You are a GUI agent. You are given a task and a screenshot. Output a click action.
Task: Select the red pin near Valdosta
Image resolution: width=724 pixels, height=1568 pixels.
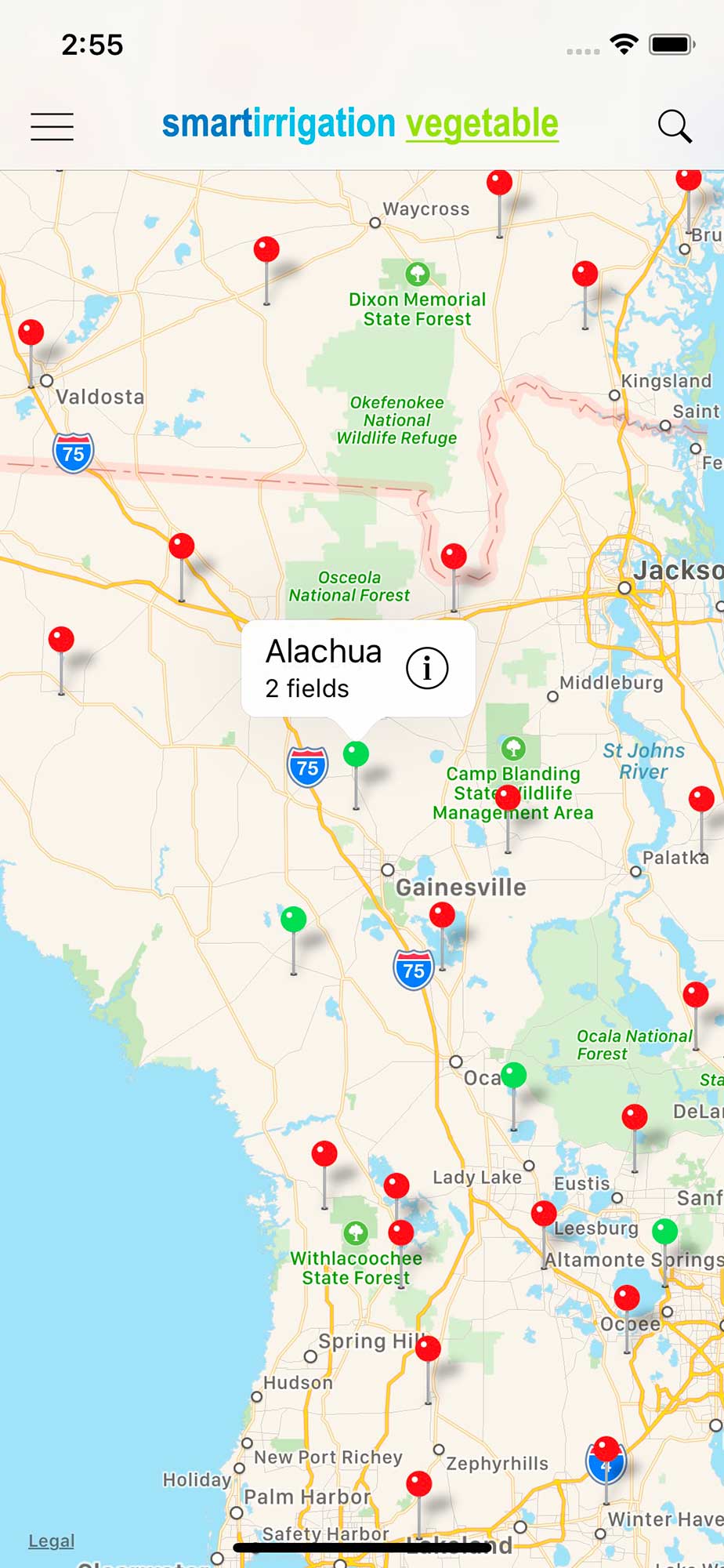pos(31,333)
